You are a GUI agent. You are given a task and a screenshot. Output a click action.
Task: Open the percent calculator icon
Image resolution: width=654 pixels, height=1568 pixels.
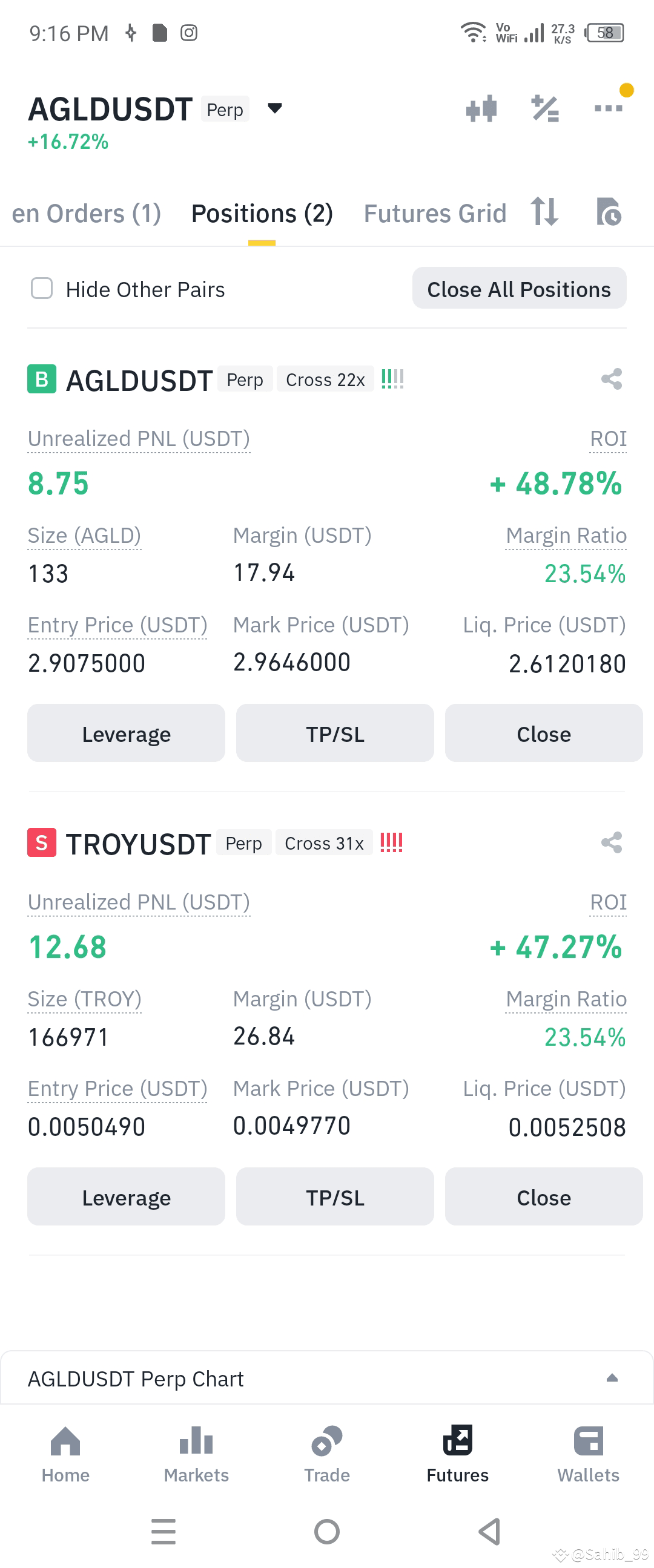tap(545, 109)
